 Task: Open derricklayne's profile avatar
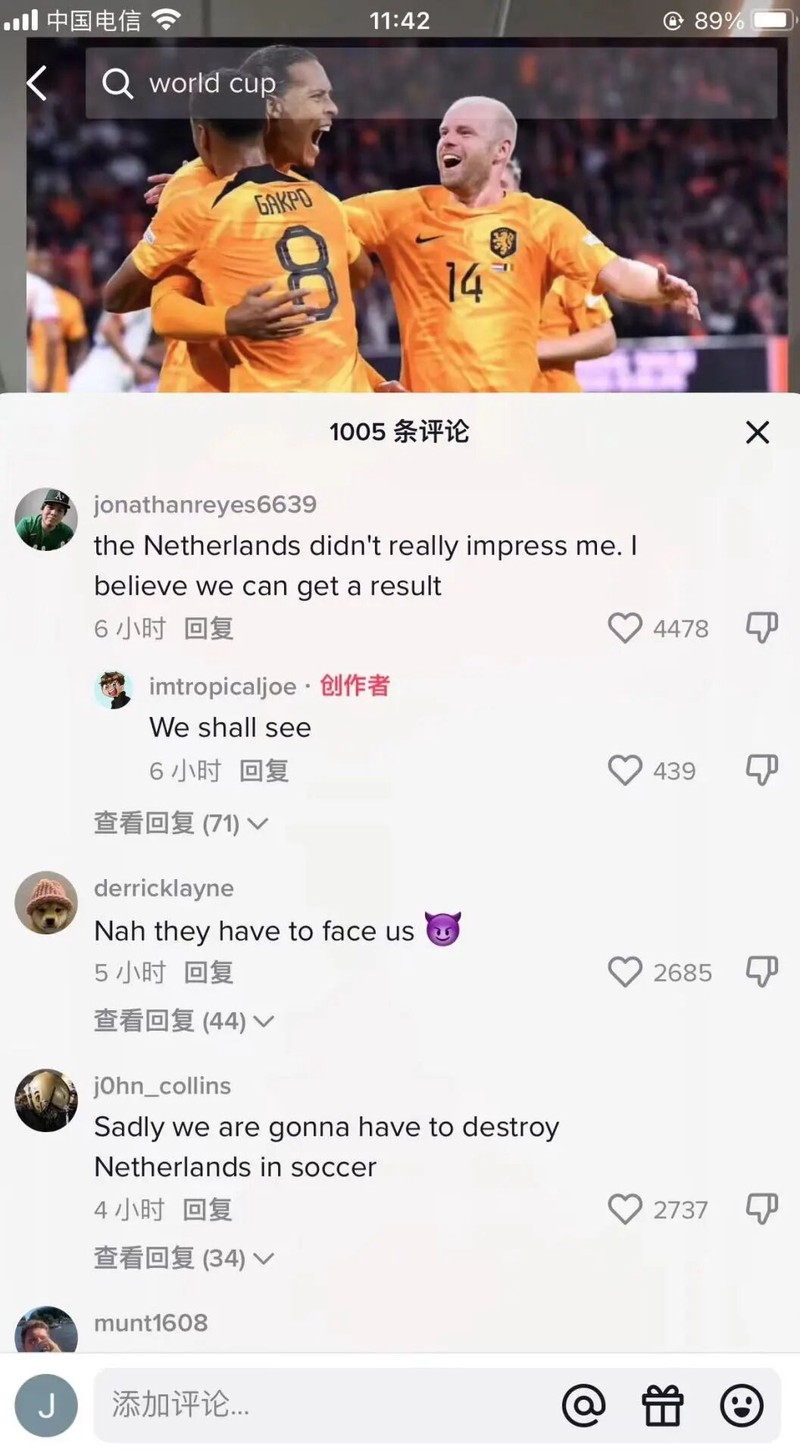point(46,902)
